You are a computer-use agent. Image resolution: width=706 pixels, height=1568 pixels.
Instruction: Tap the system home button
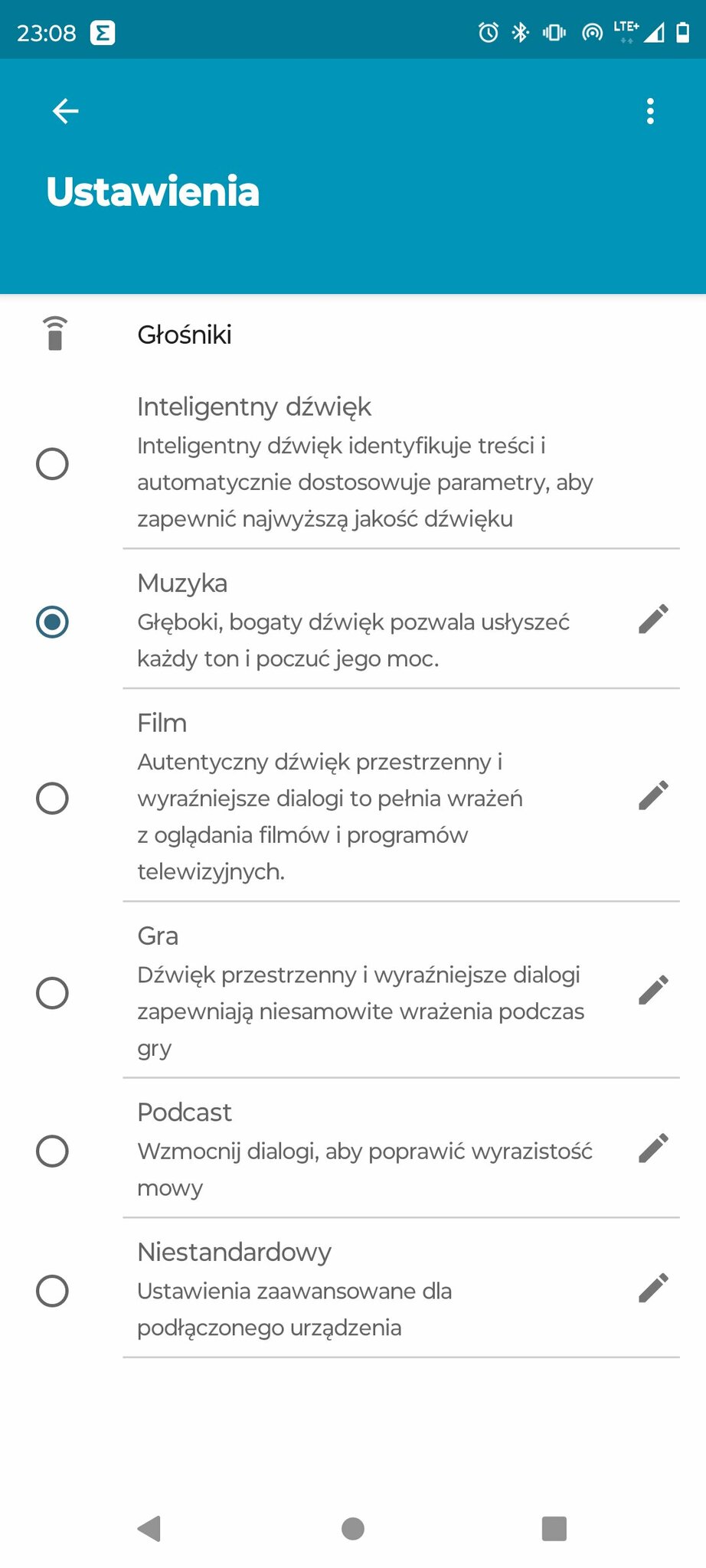[x=352, y=1529]
